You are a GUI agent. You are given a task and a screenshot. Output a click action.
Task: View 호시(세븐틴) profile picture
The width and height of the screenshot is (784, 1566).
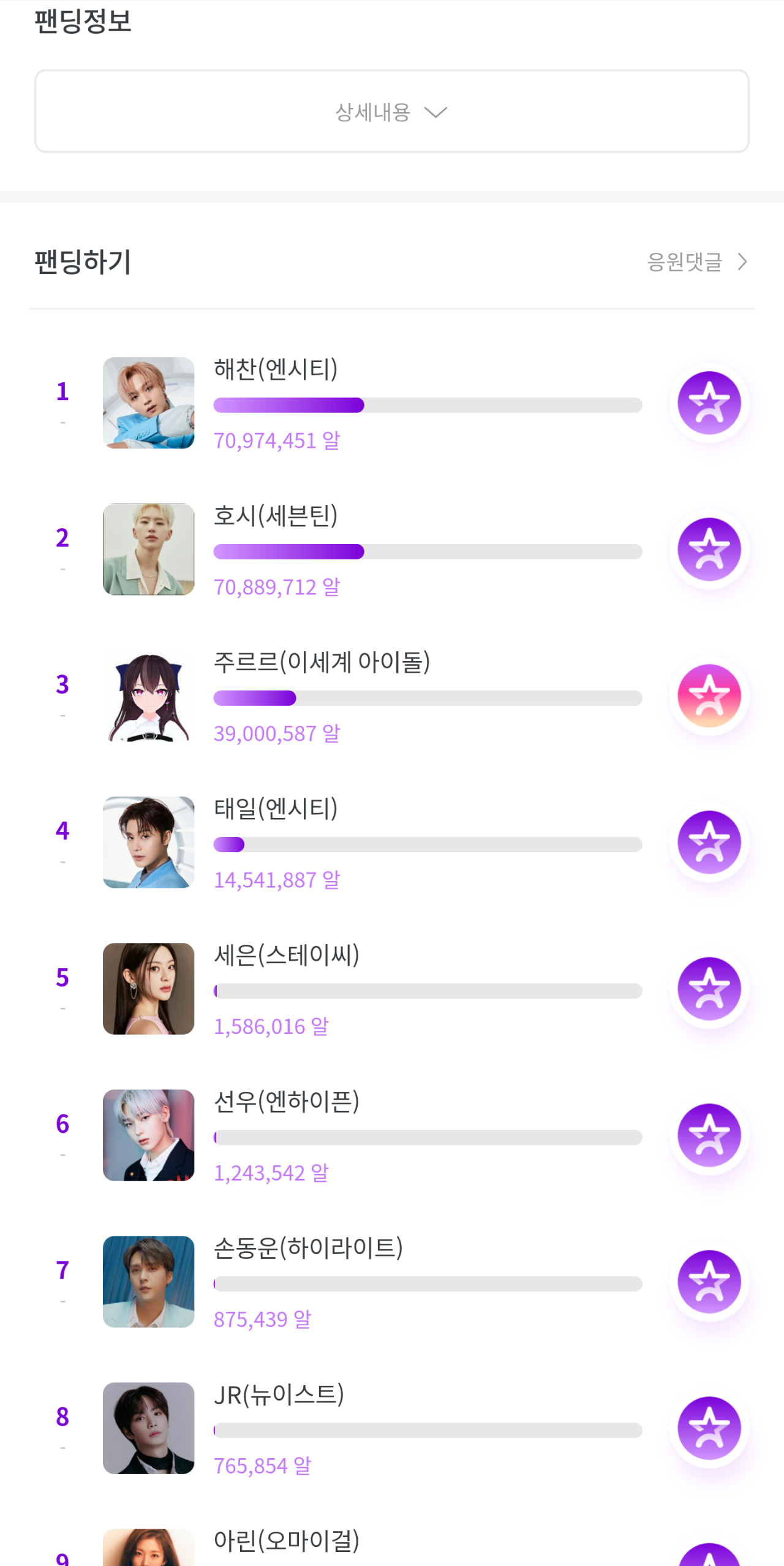click(149, 550)
